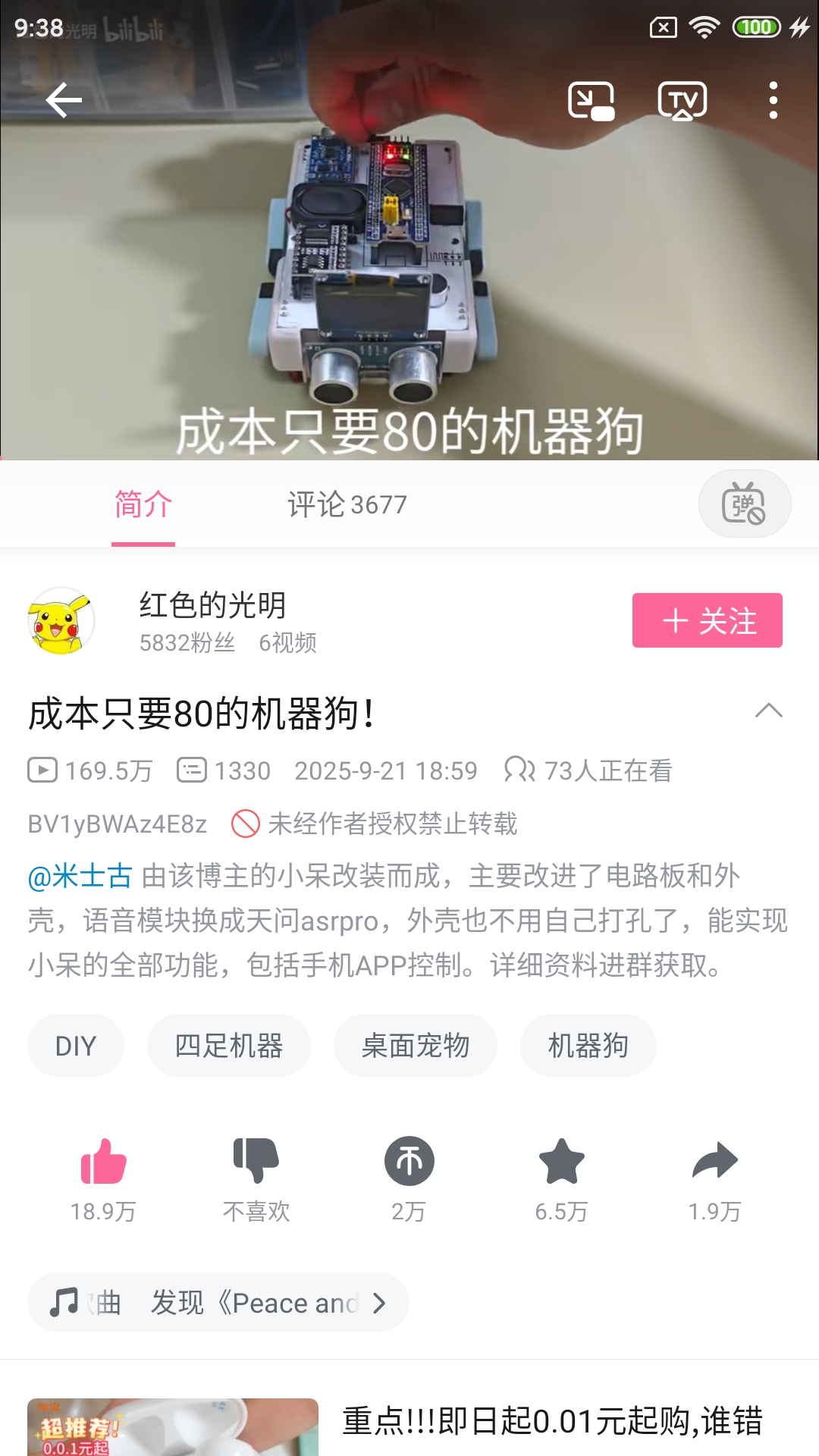This screenshot has height=1456, width=819.
Task: Switch to the 评论 3677 tab
Action: tap(347, 504)
